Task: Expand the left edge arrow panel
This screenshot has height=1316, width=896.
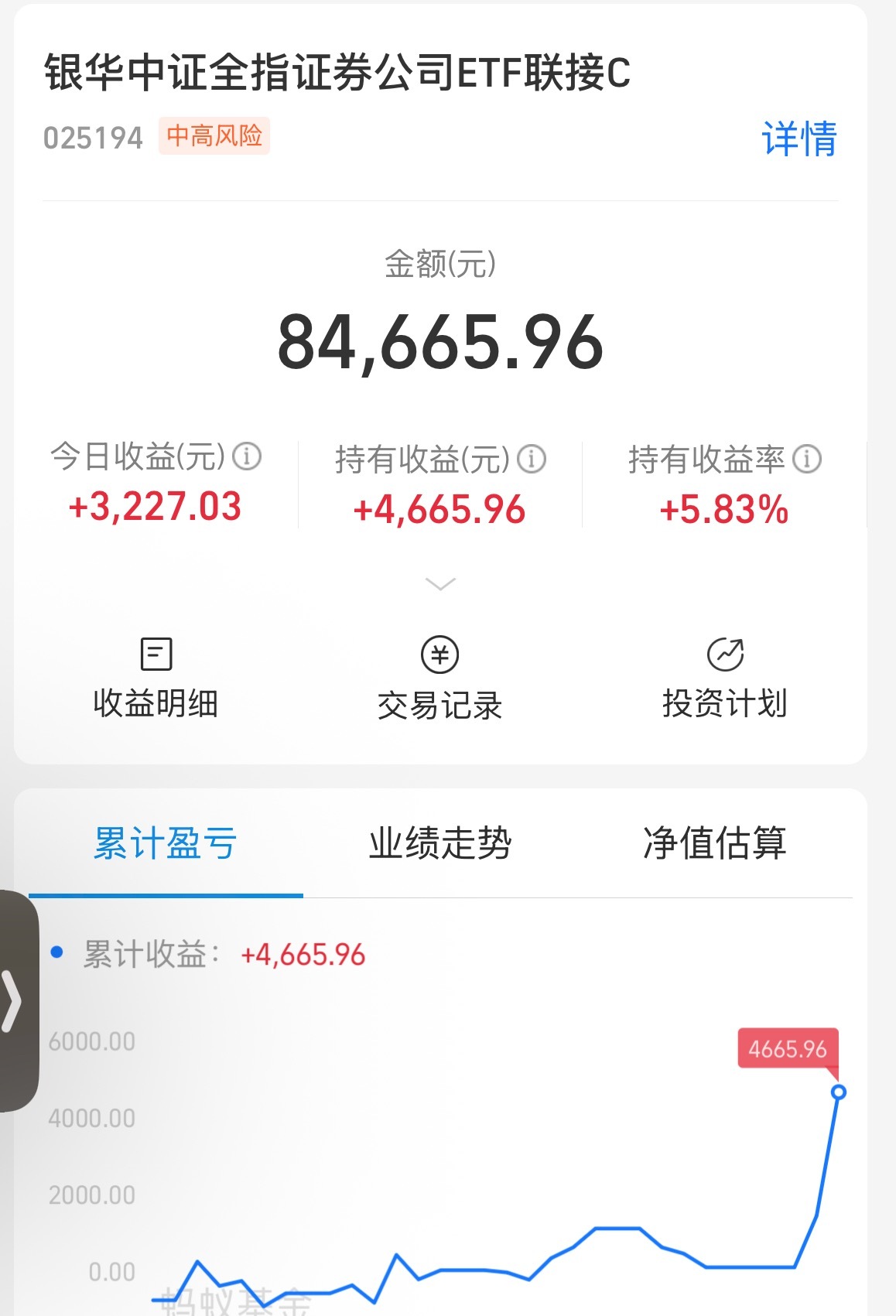Action: (x=12, y=1002)
